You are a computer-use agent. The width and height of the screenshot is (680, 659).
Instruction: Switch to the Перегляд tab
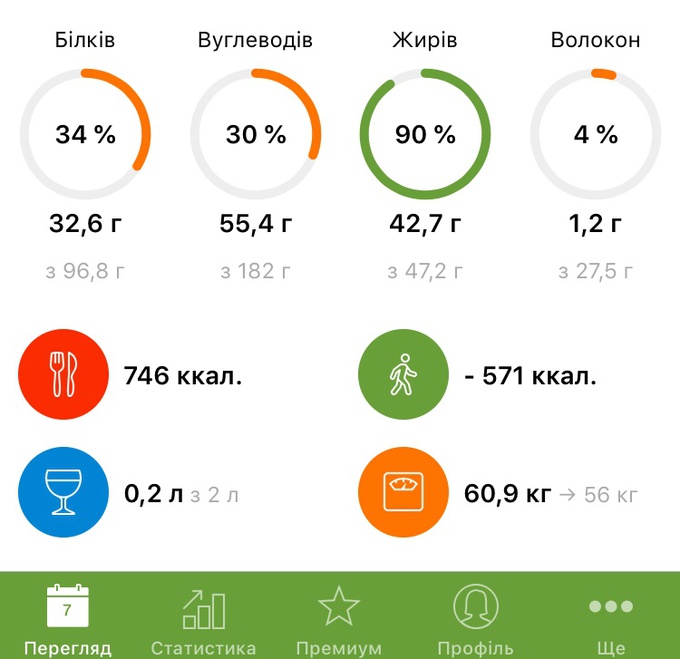tap(67, 618)
